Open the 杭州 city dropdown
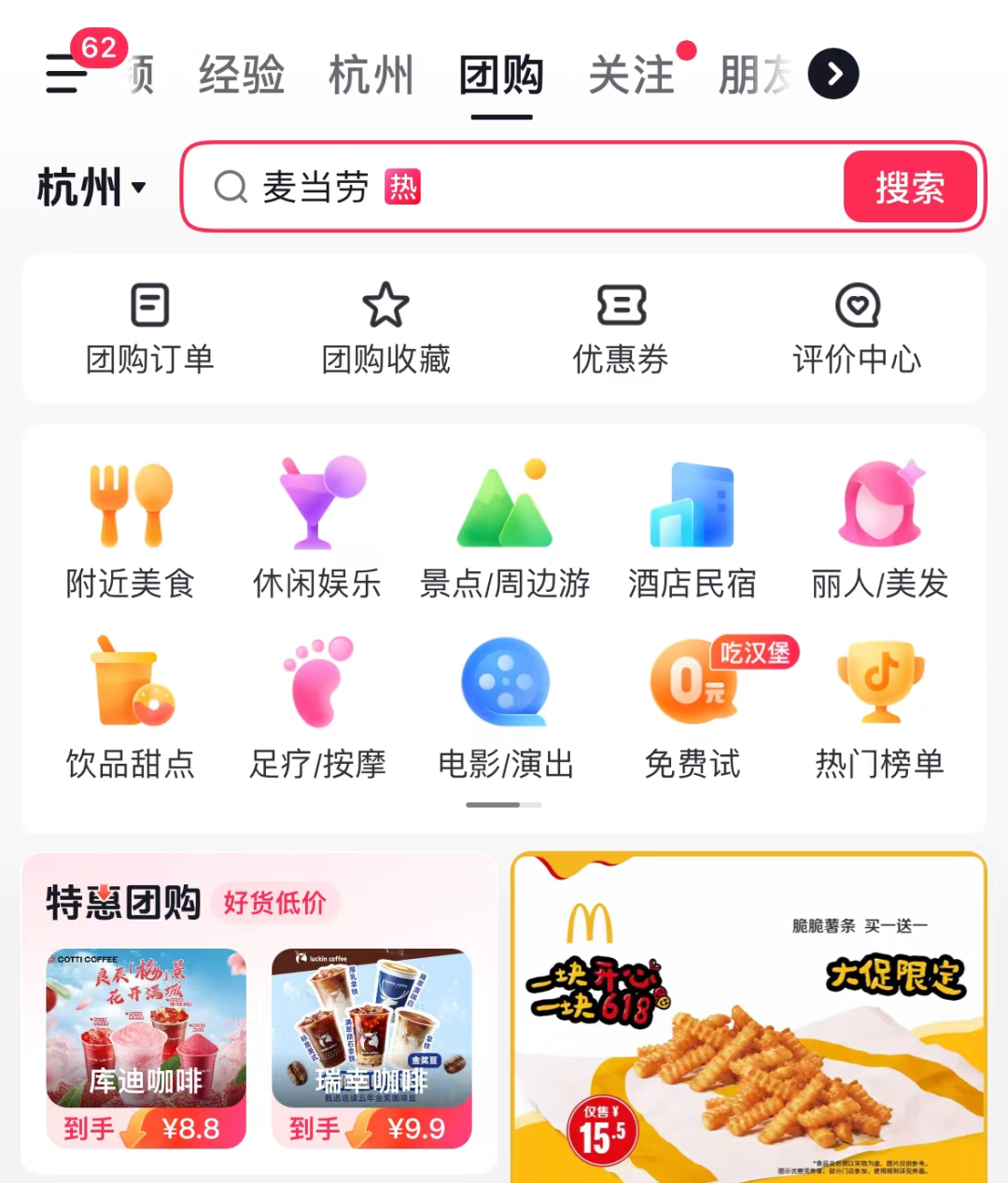The width and height of the screenshot is (1008, 1183). point(91,188)
